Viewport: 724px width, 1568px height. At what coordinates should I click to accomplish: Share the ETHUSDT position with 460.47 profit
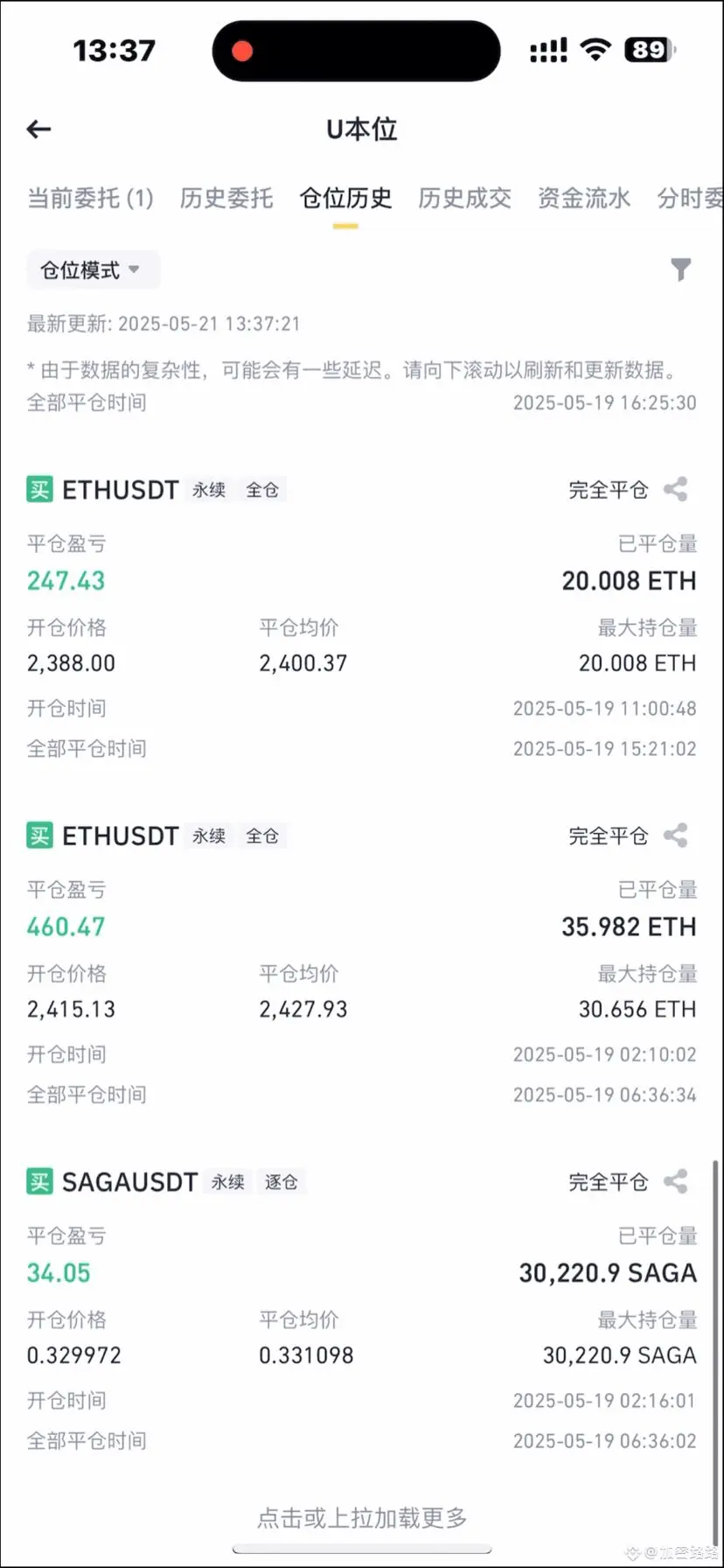676,836
